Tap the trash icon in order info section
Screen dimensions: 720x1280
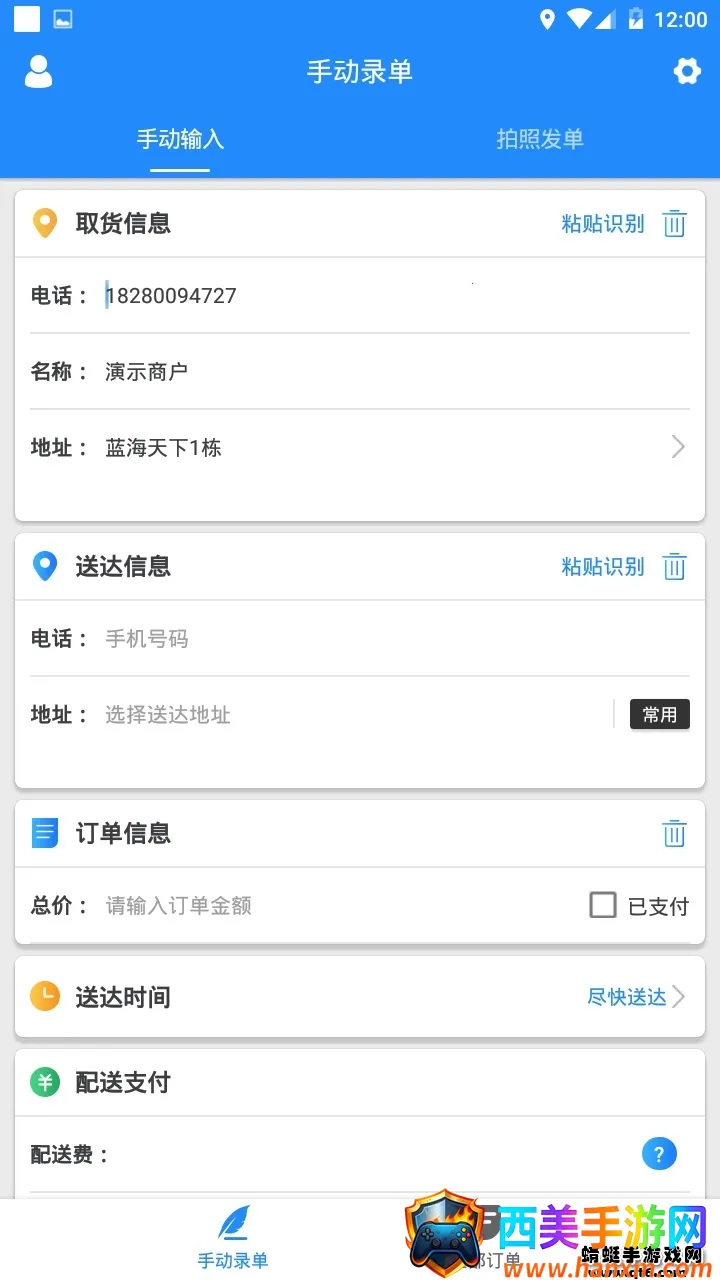[x=675, y=833]
